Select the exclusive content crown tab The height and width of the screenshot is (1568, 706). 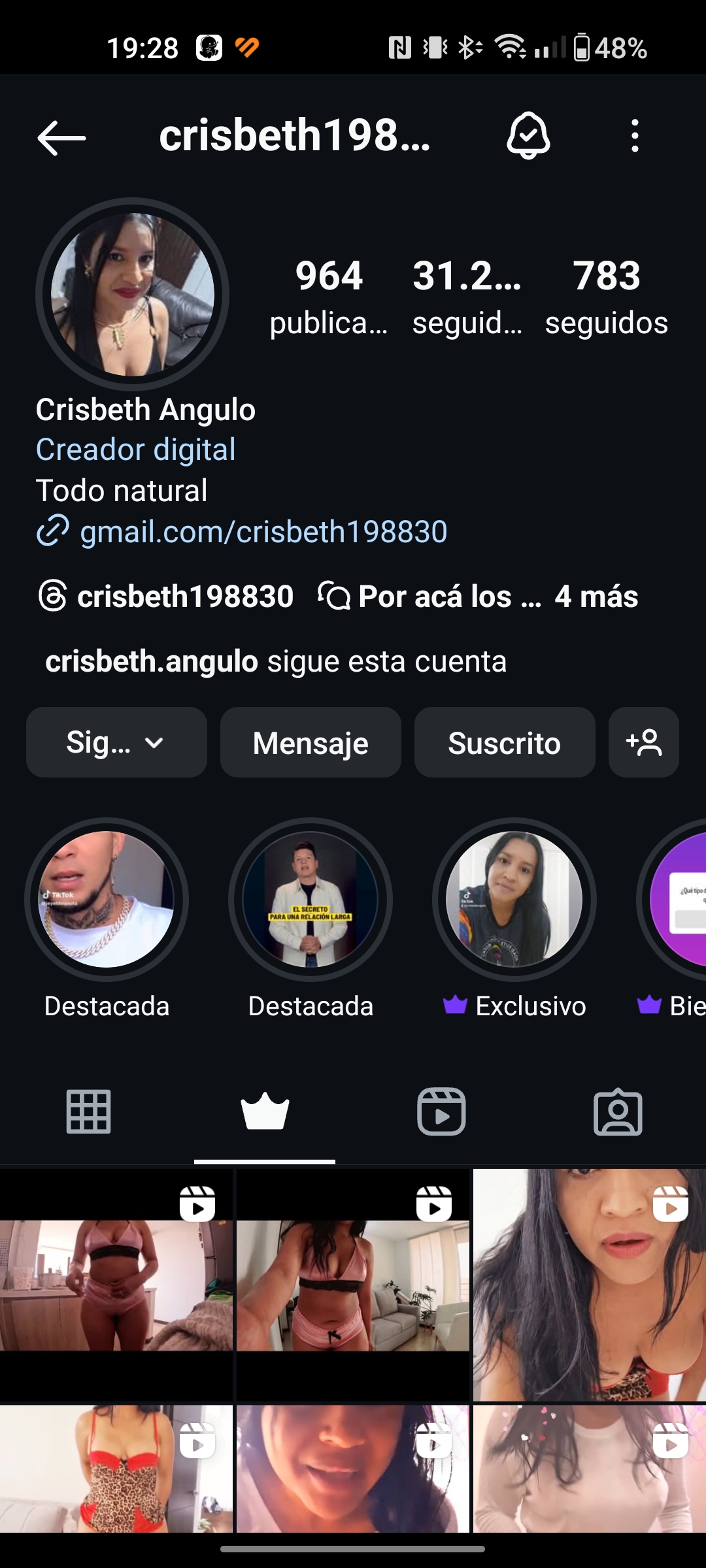coord(265,1111)
